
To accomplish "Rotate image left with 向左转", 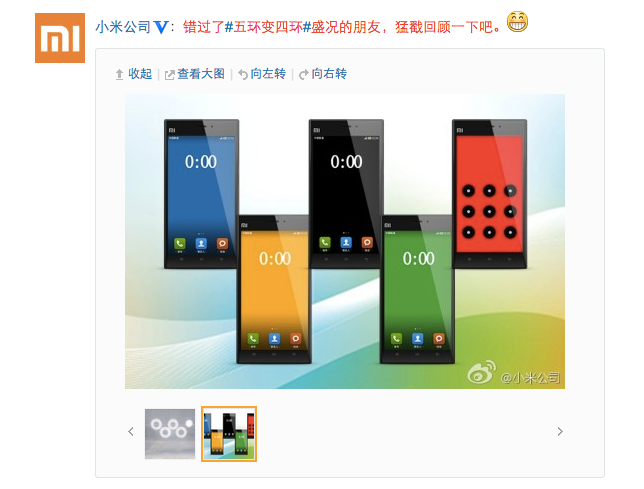I will click(x=262, y=74).
